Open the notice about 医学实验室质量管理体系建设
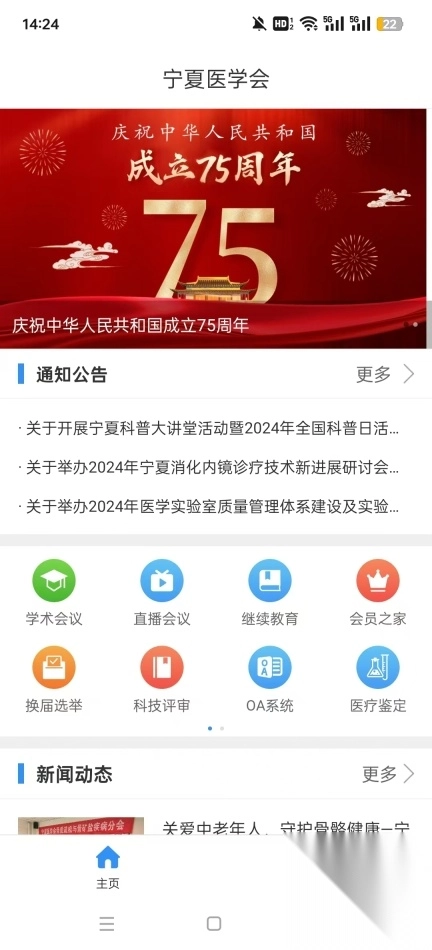The width and height of the screenshot is (432, 950). click(209, 507)
